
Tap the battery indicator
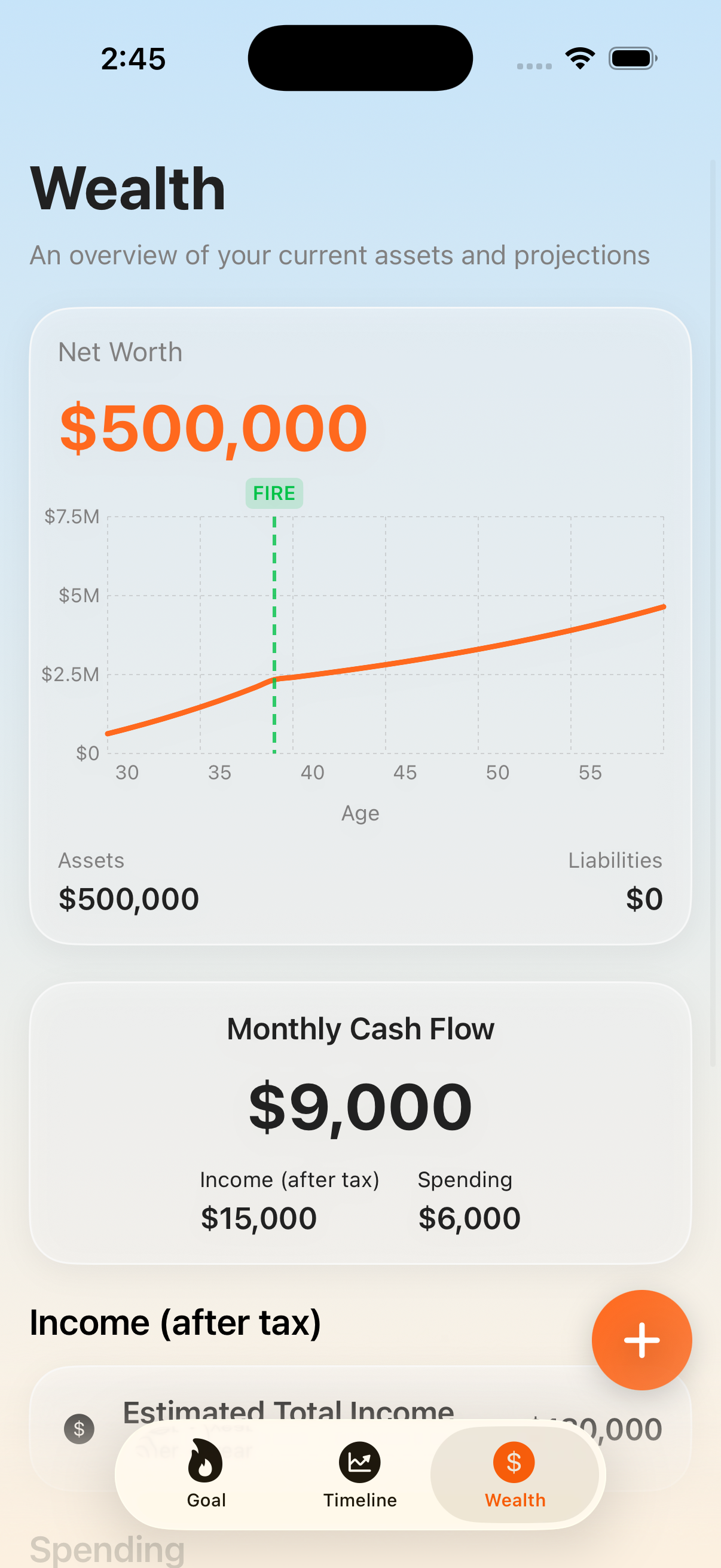coord(631,58)
